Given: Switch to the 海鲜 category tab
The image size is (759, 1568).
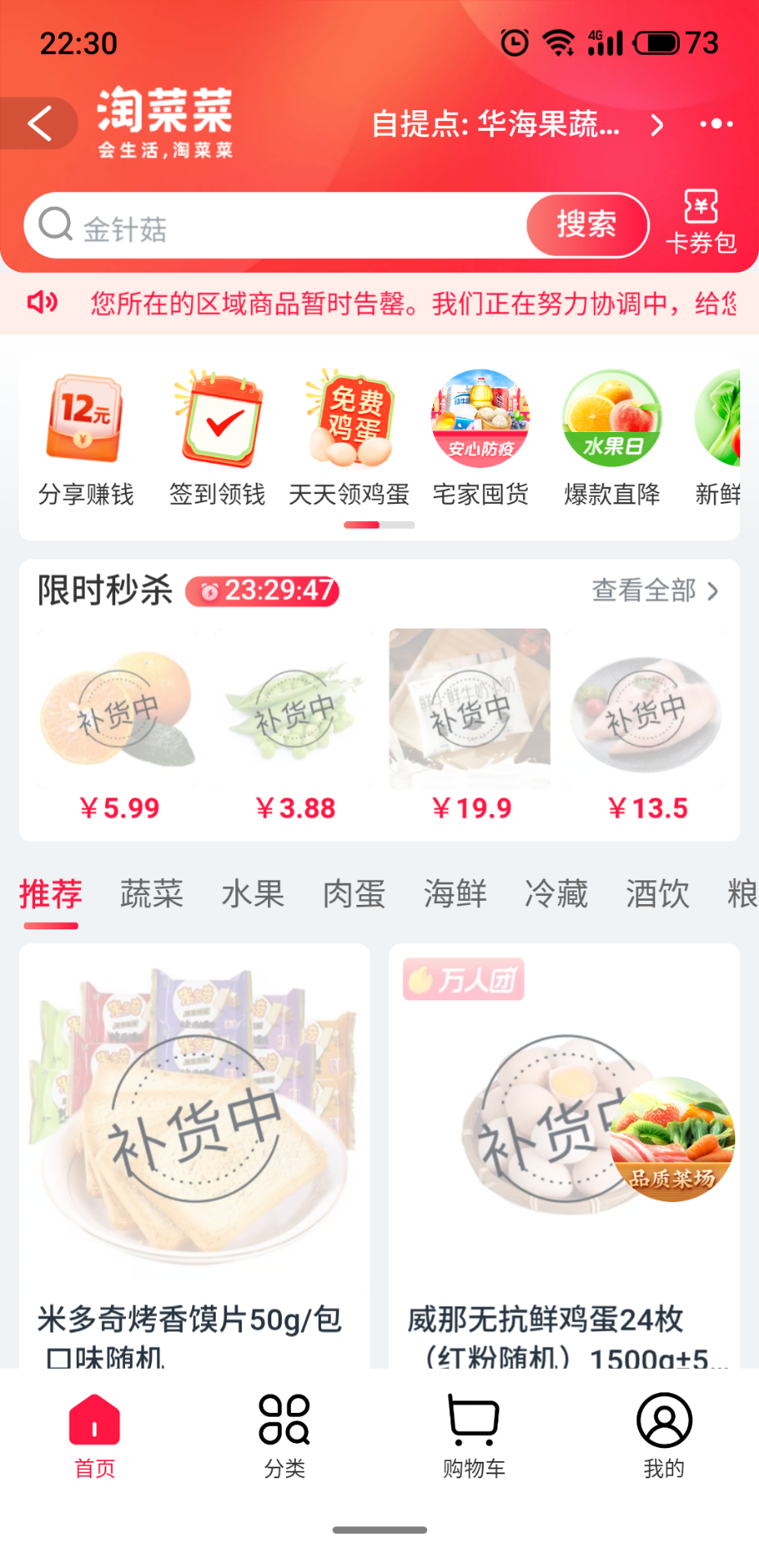Looking at the screenshot, I should coord(455,894).
